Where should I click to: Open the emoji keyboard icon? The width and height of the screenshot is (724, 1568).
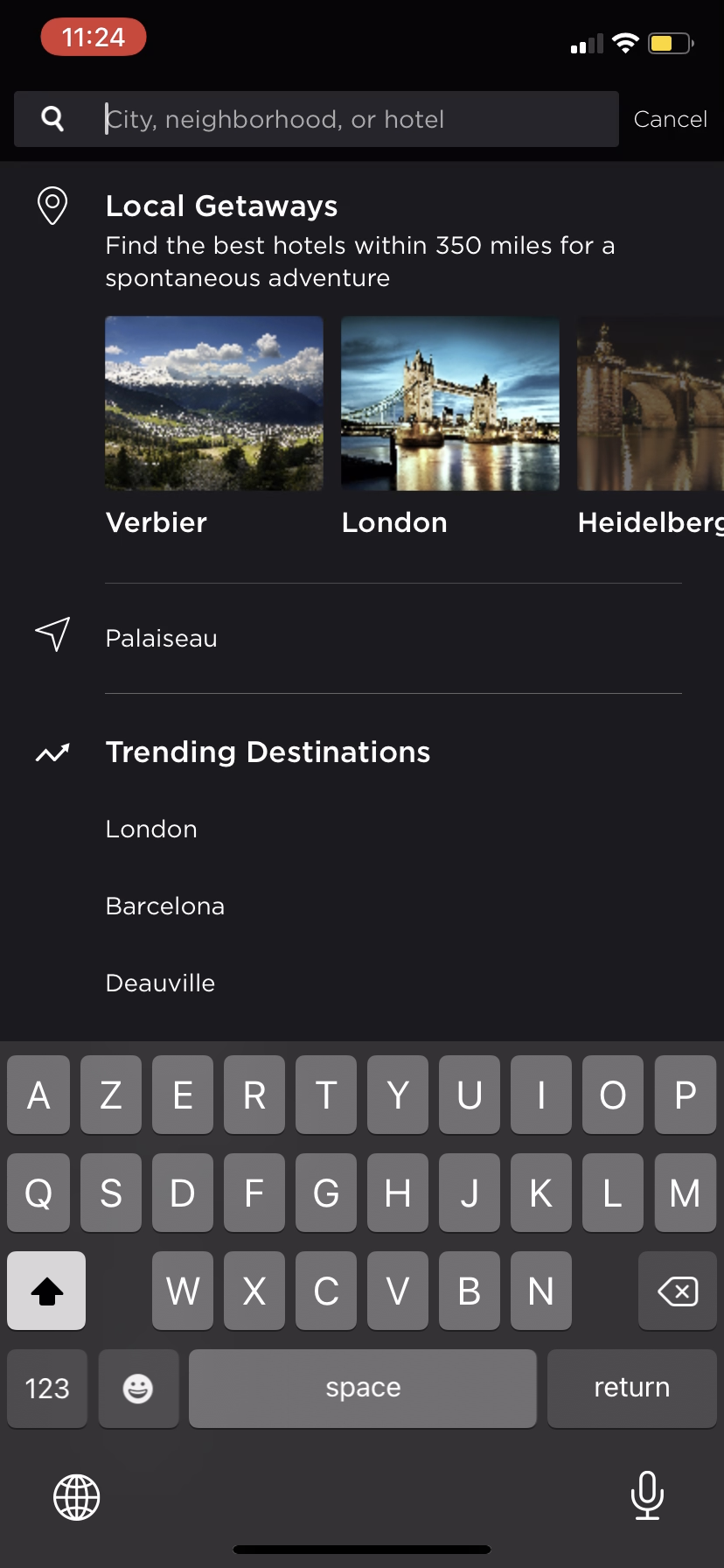[138, 1388]
